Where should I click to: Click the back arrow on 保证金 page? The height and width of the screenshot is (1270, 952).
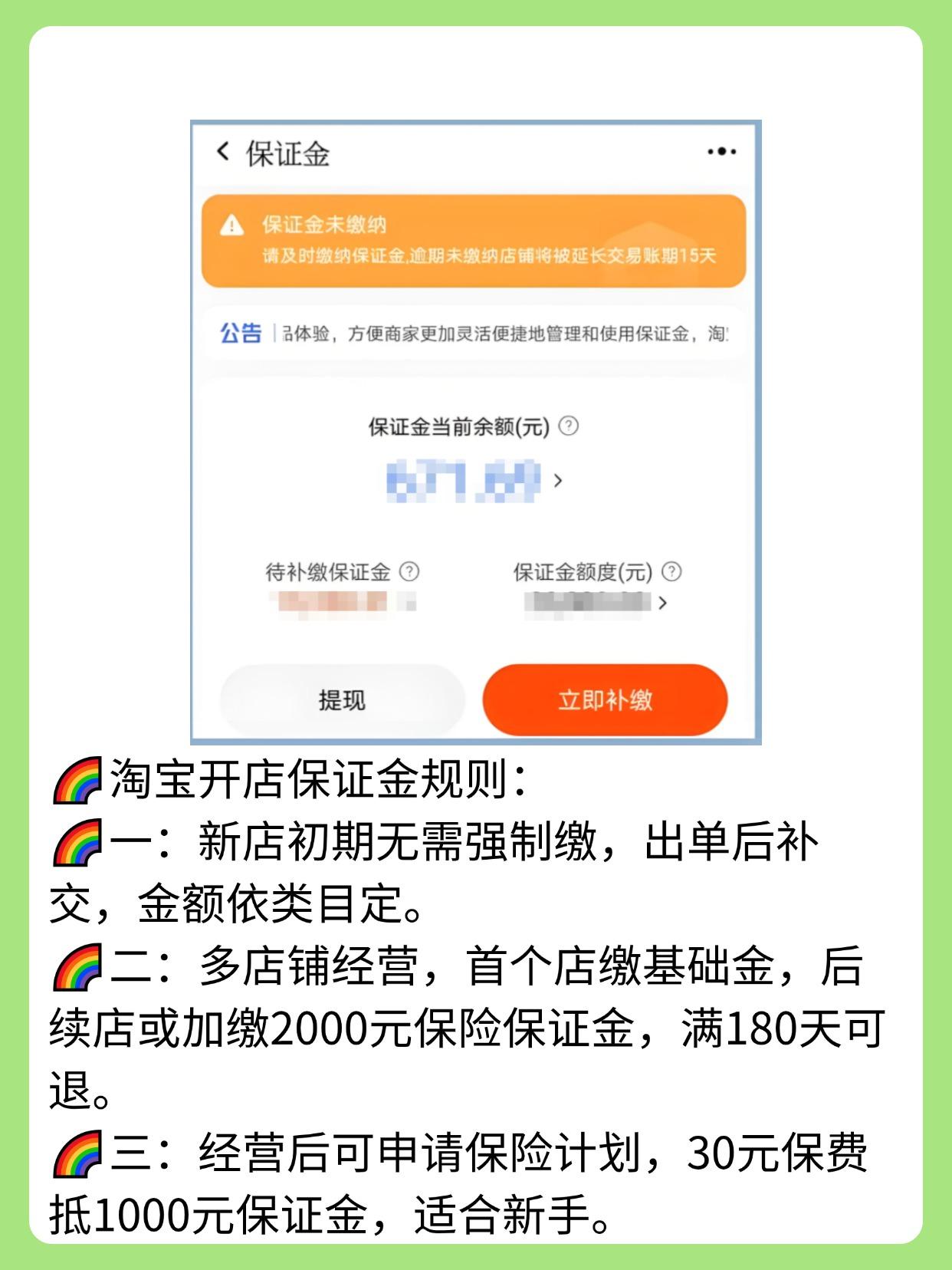click(223, 153)
